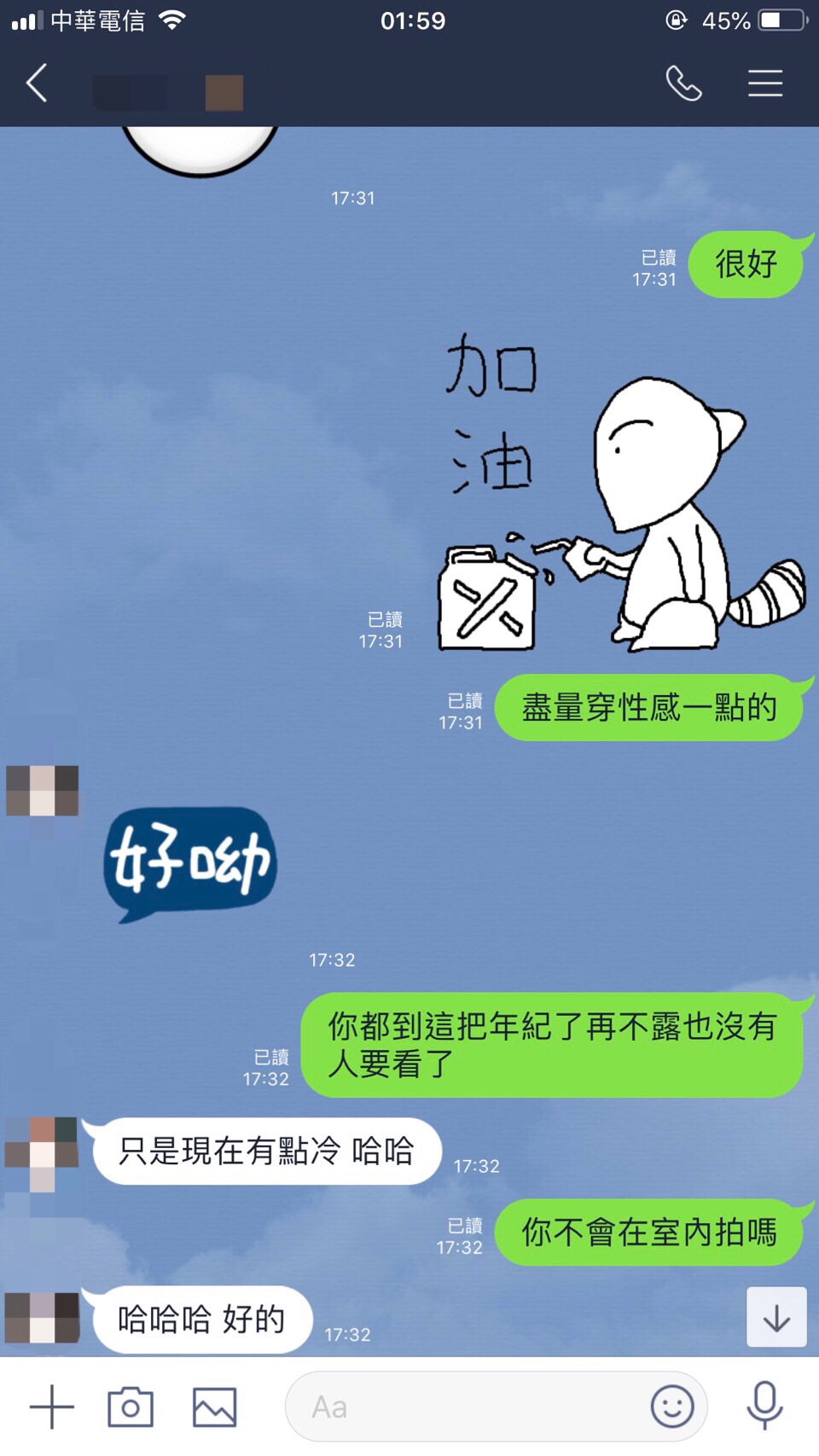819x1456 pixels.
Task: Open the camera to take a photo
Action: click(131, 1407)
